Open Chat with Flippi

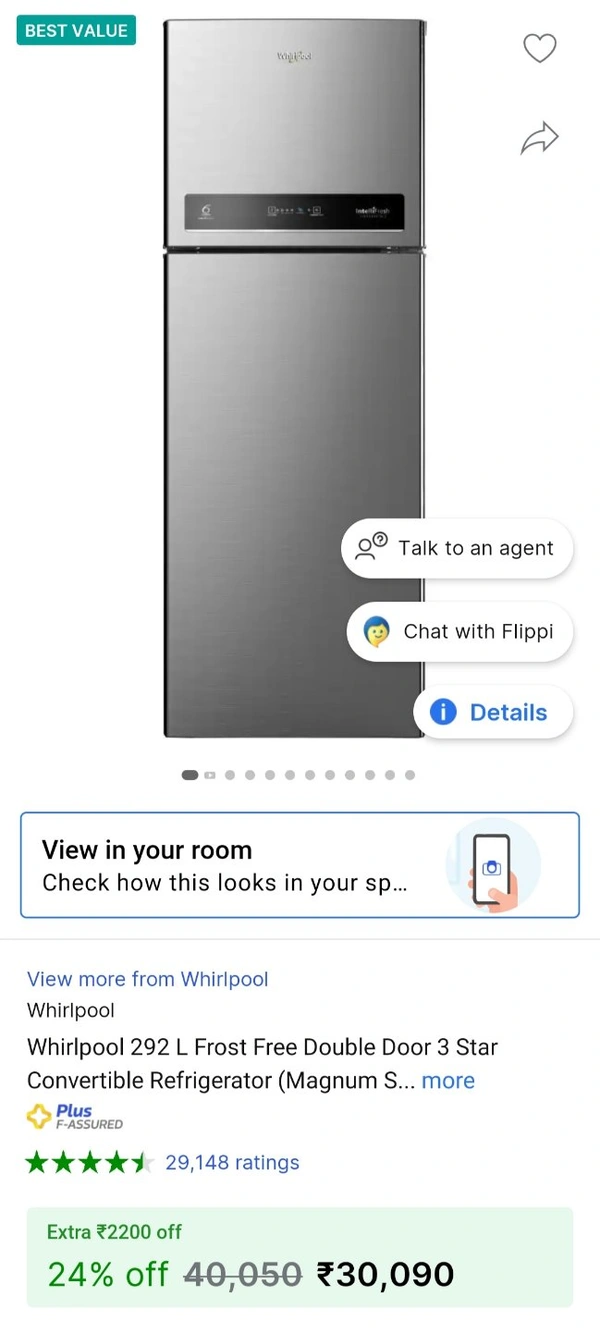(x=460, y=632)
